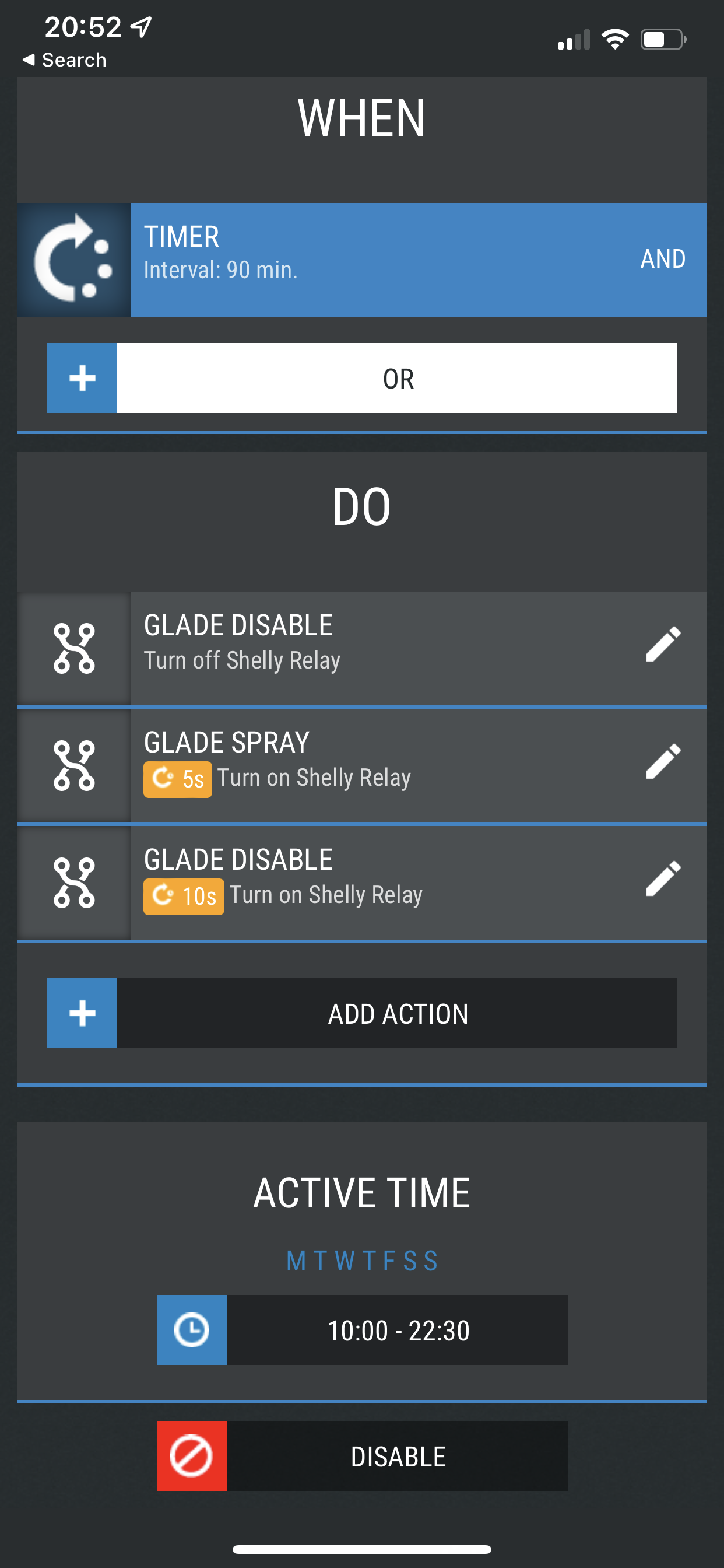Add an OR trigger condition
This screenshot has height=1568, width=724.
pos(361,378)
